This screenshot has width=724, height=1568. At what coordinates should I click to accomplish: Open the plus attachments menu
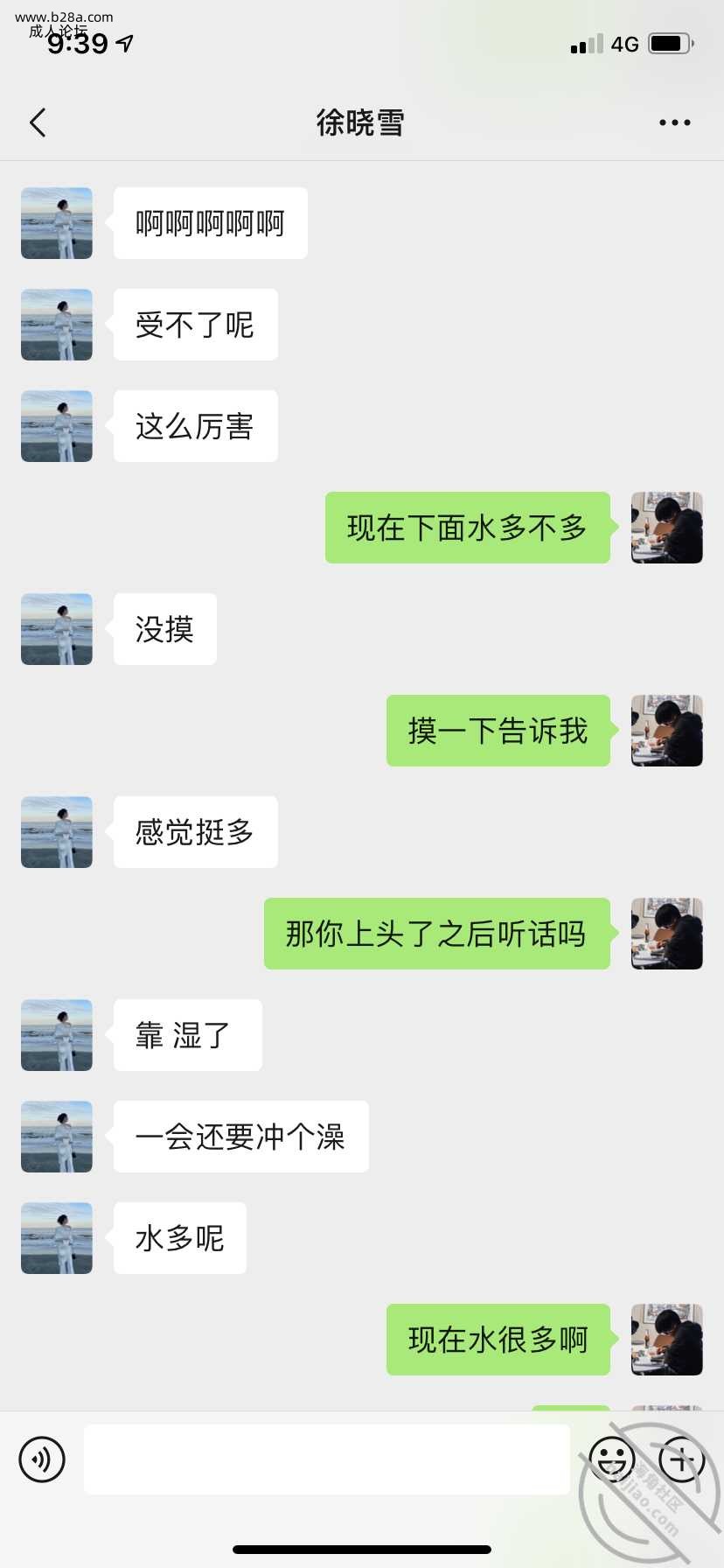point(681,1459)
